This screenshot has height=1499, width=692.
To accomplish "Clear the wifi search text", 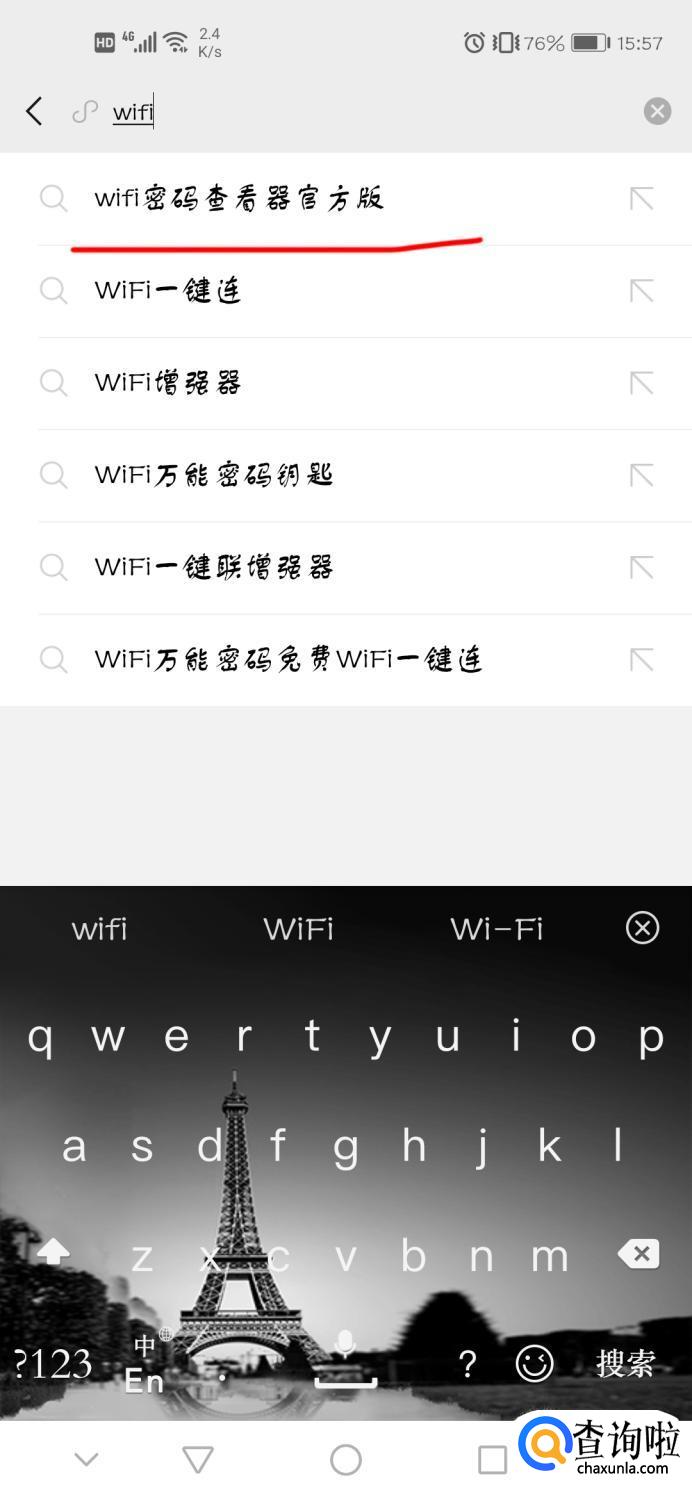I will click(657, 111).
